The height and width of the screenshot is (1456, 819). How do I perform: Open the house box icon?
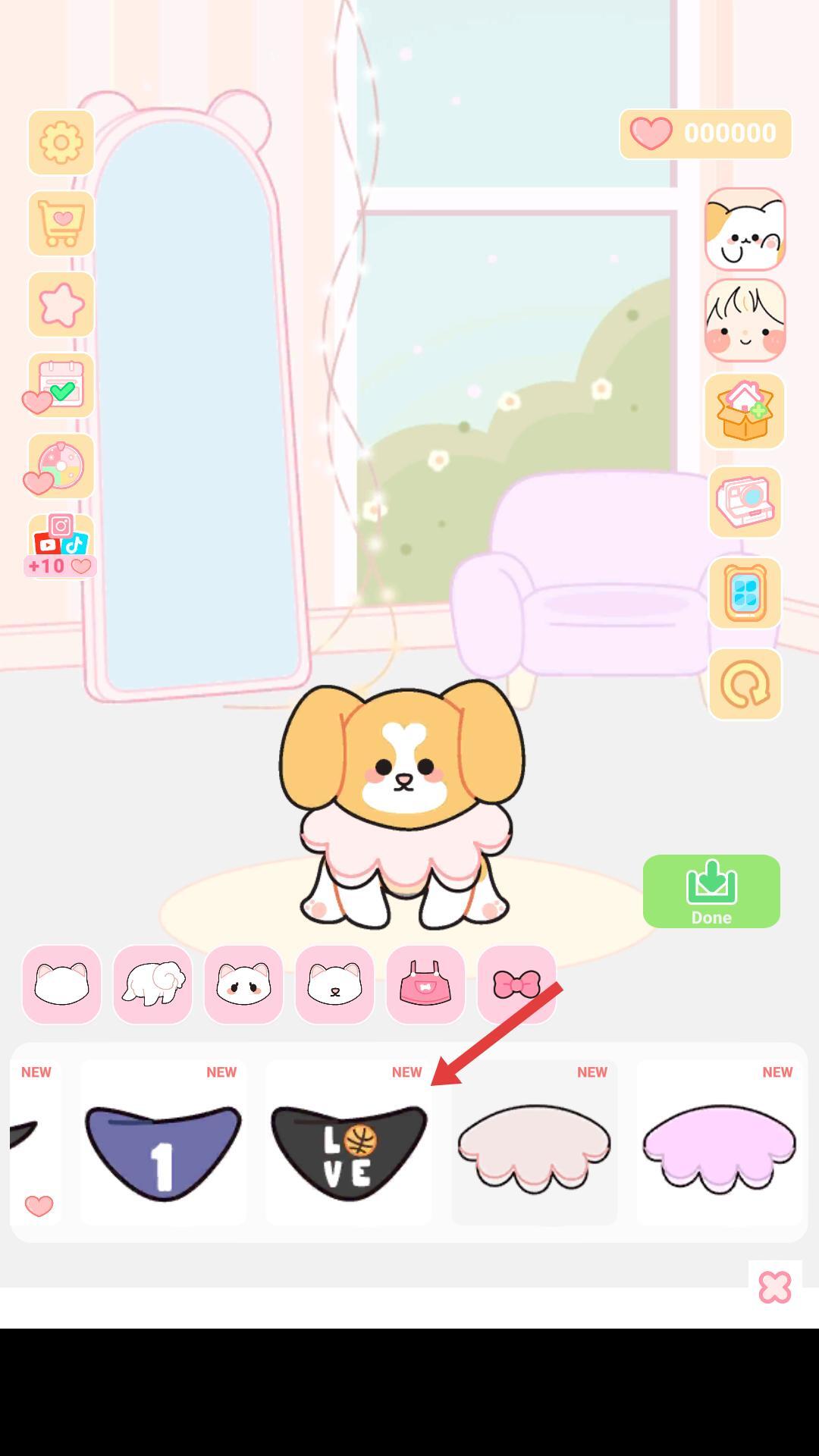pyautogui.click(x=745, y=411)
